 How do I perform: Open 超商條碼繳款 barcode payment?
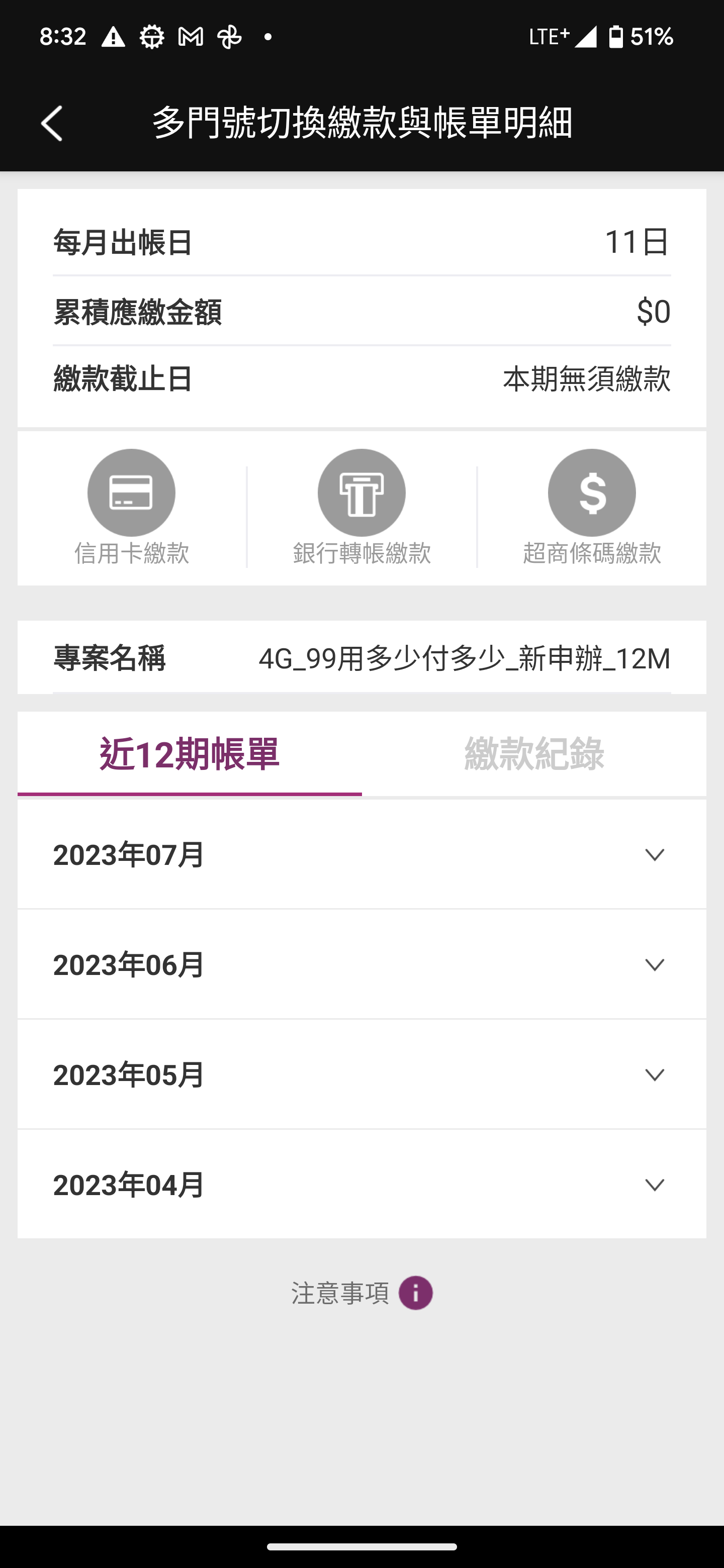[x=592, y=508]
